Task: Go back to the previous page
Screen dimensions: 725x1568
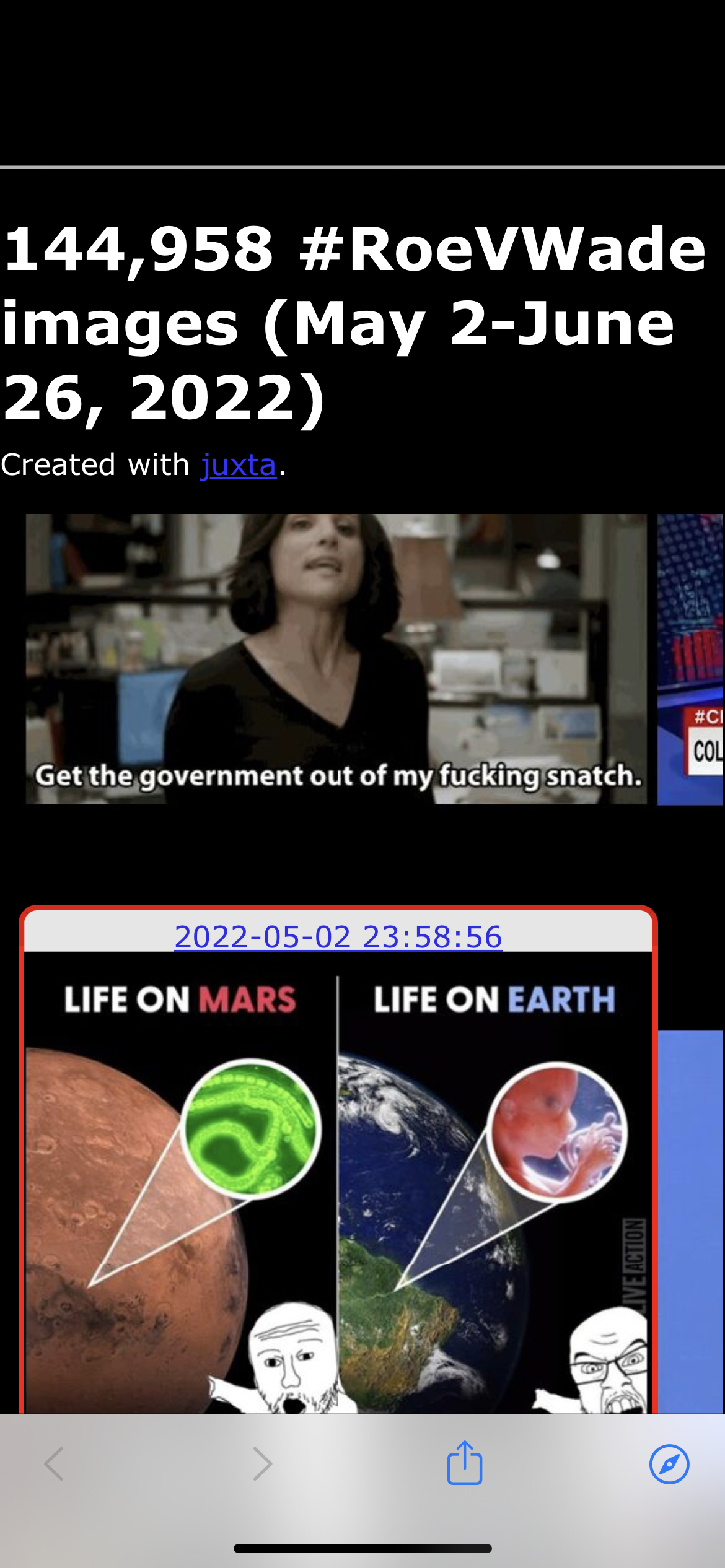Action: (x=55, y=1464)
